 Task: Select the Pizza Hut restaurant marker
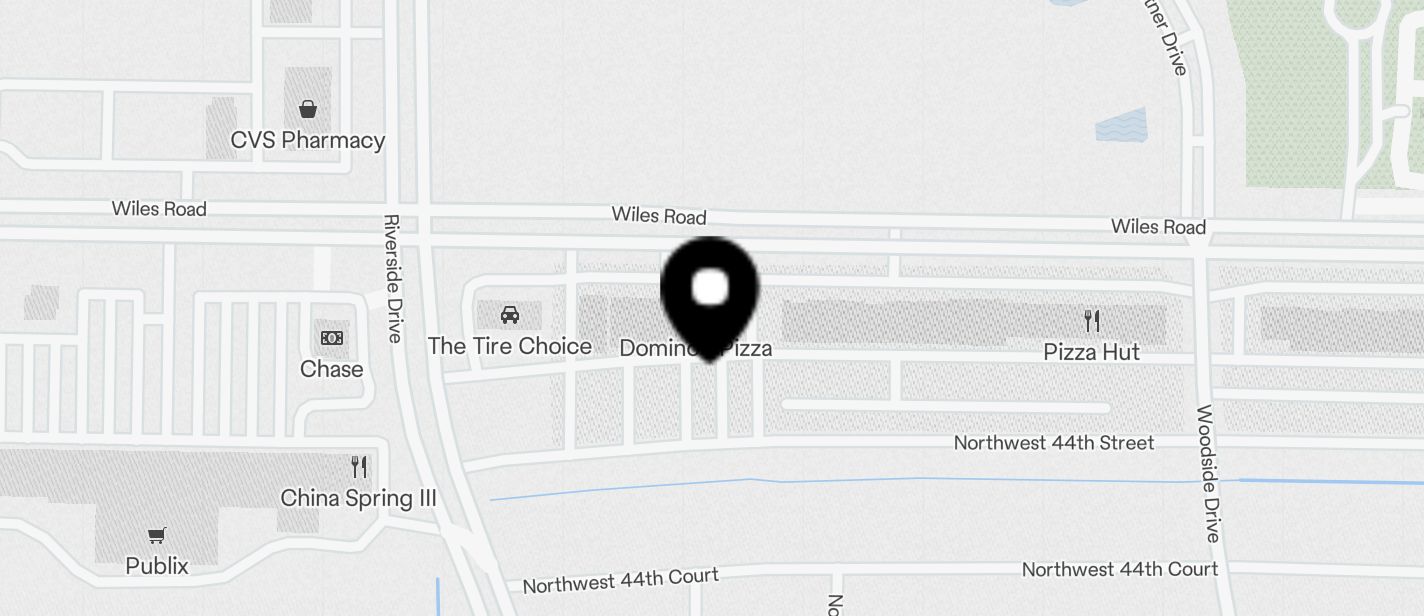tap(1092, 322)
